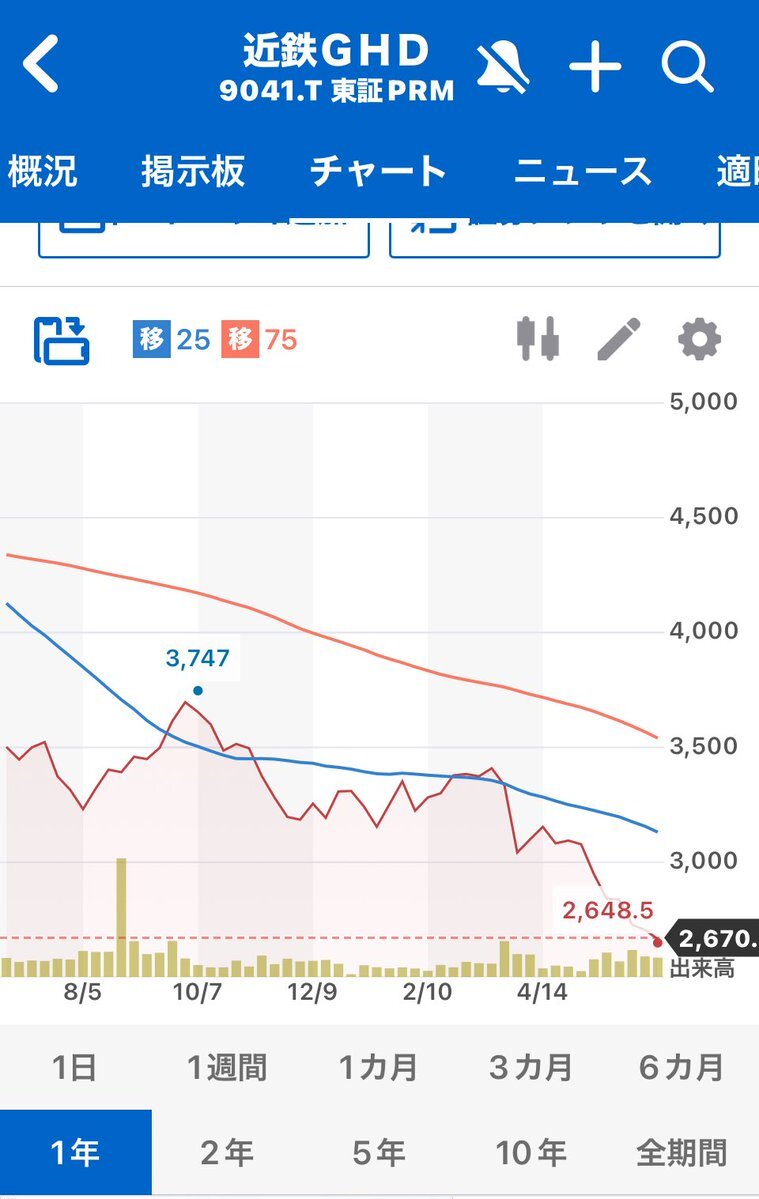Select the 1週間 chart range
759x1199 pixels.
pyautogui.click(x=227, y=1067)
